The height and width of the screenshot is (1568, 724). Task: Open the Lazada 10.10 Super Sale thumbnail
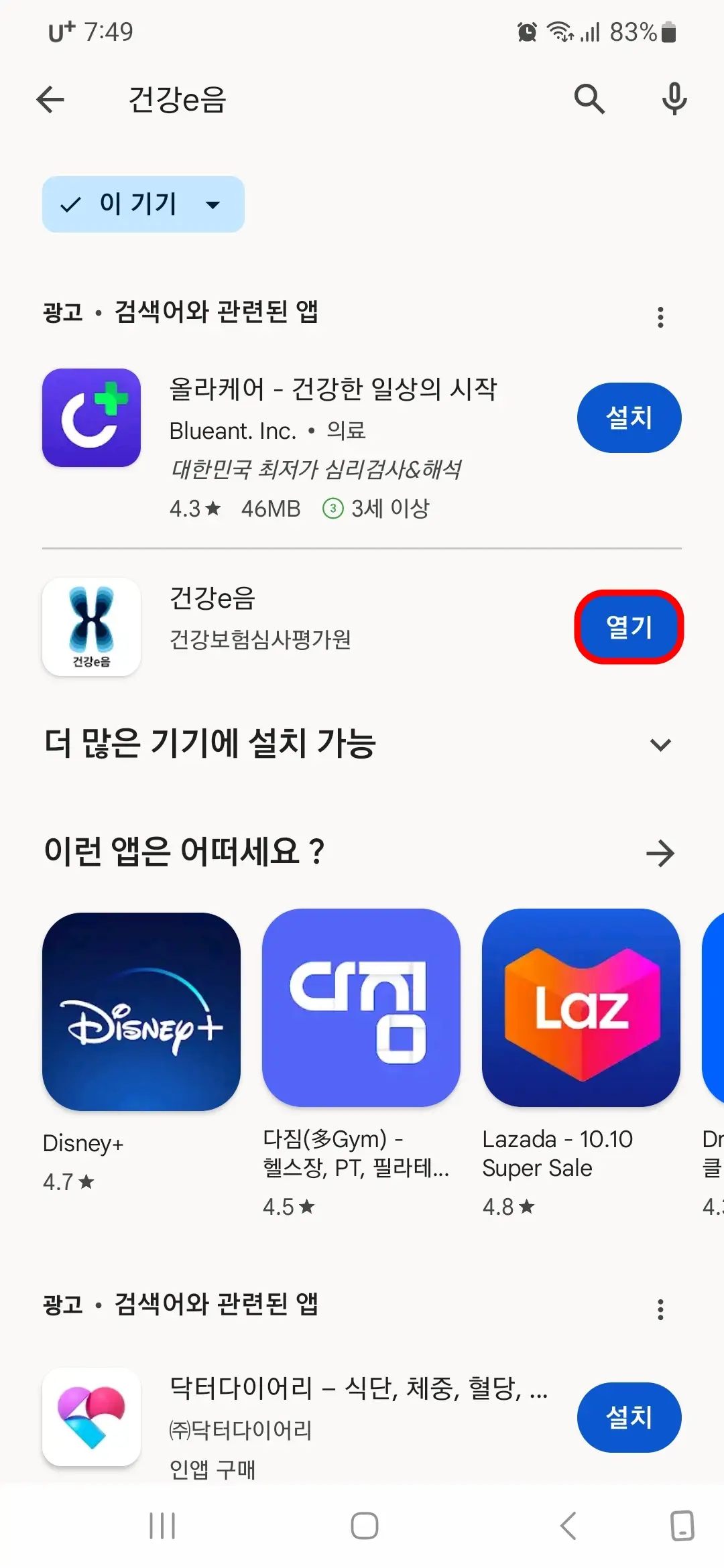coord(579,1010)
